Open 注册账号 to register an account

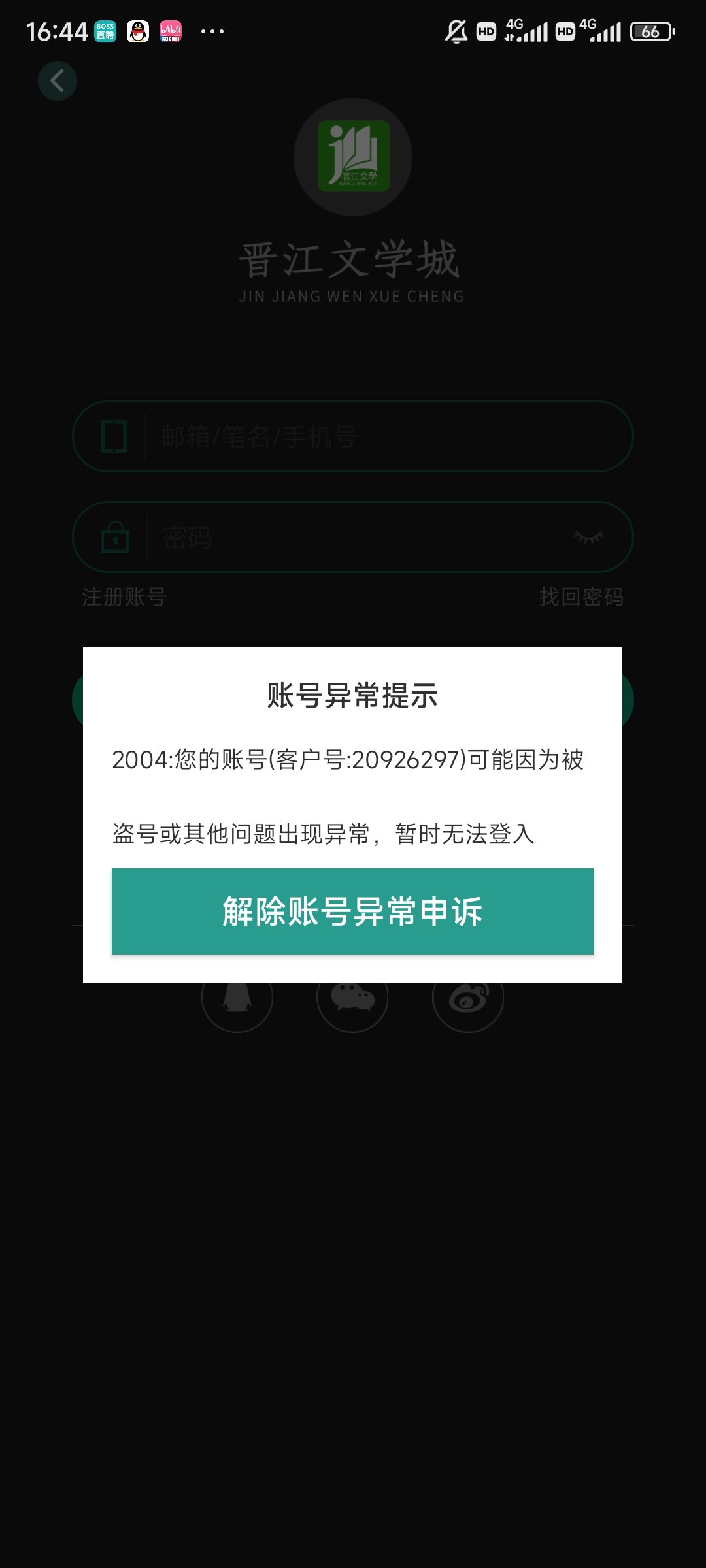pos(124,596)
